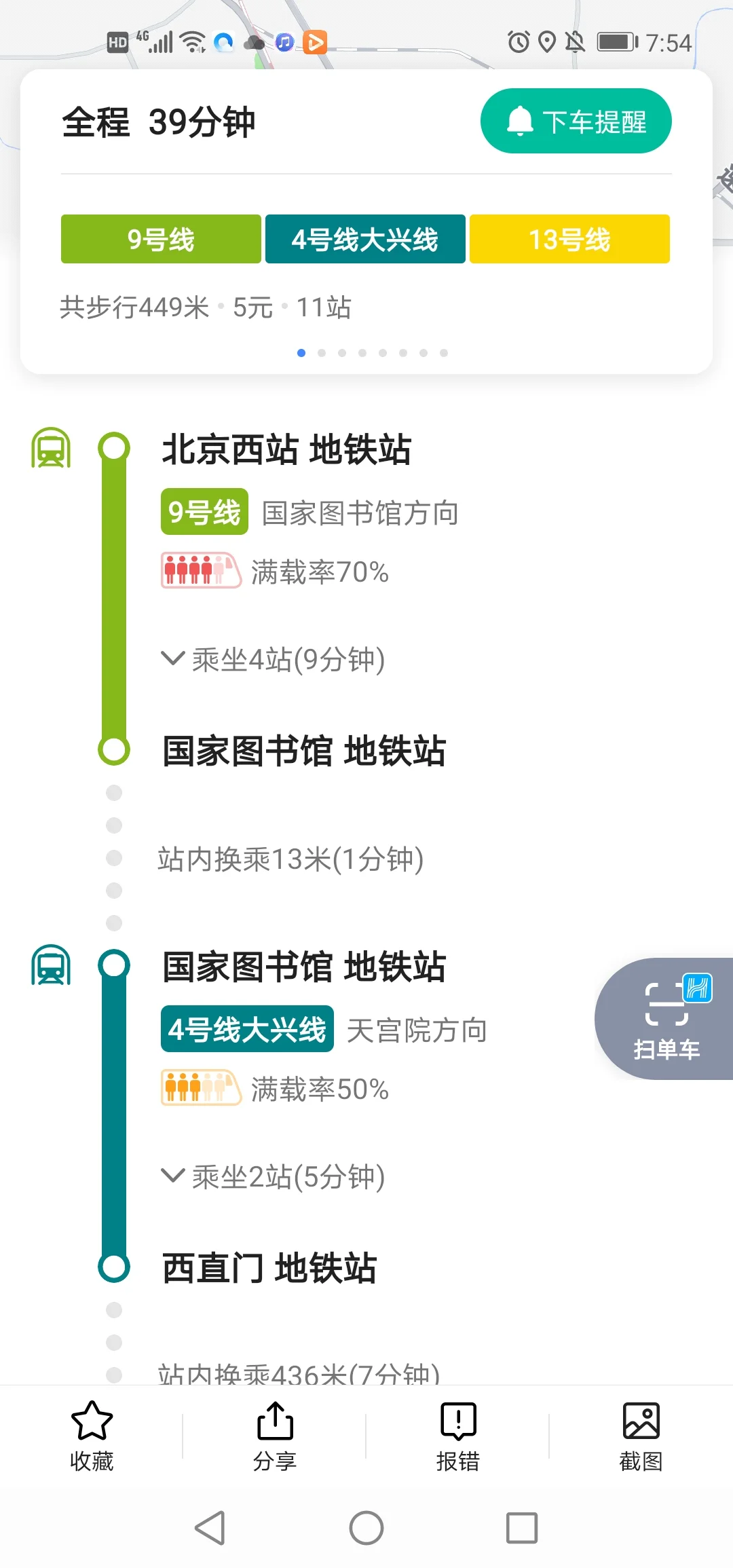Select the 9号线 line badge

160,239
